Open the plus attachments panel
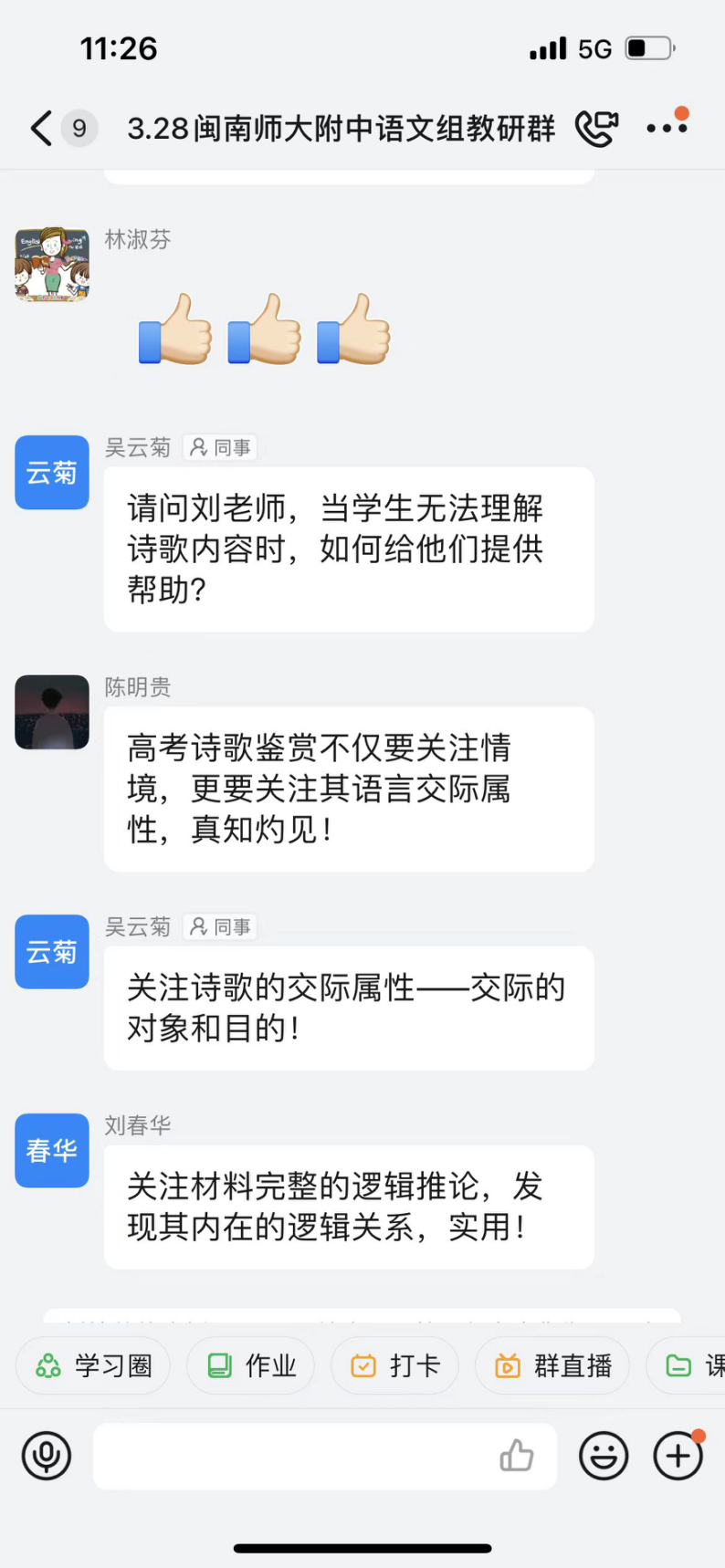The image size is (725, 1568). pos(678,1456)
